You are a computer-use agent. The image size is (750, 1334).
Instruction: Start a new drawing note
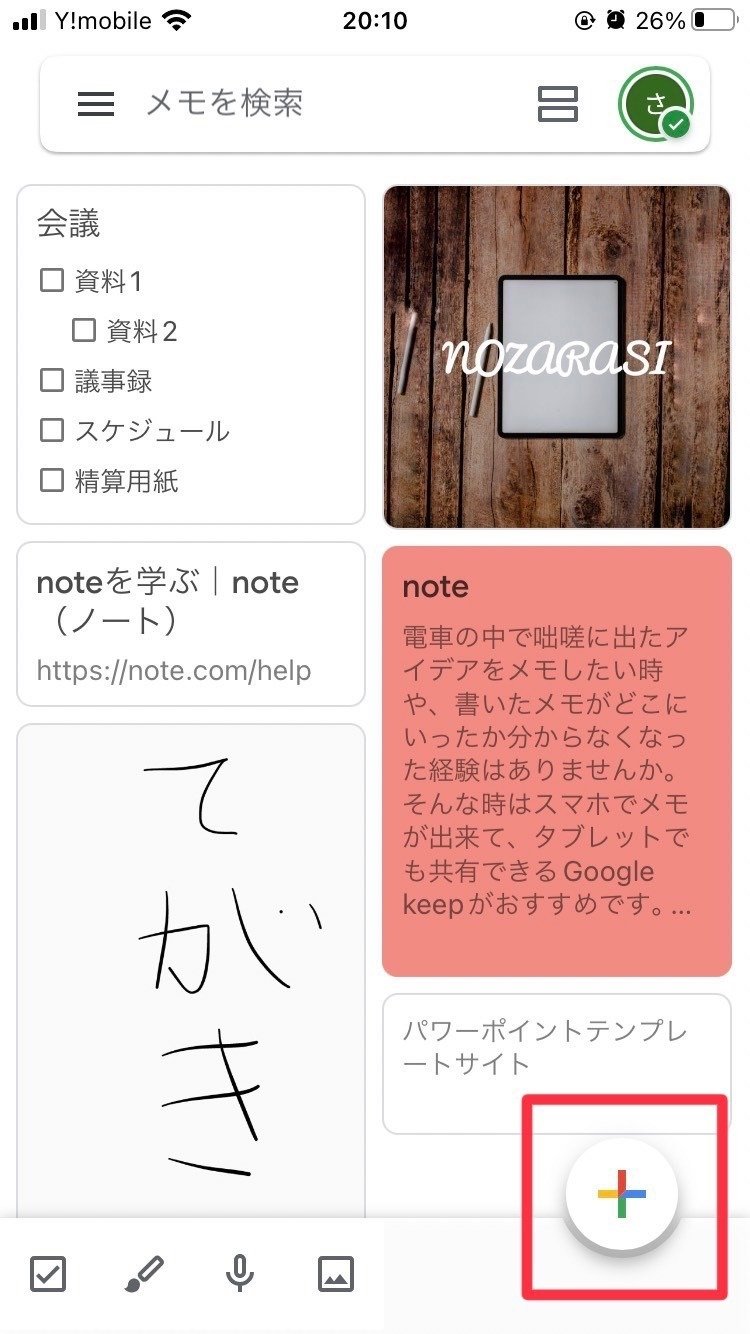point(144,1274)
